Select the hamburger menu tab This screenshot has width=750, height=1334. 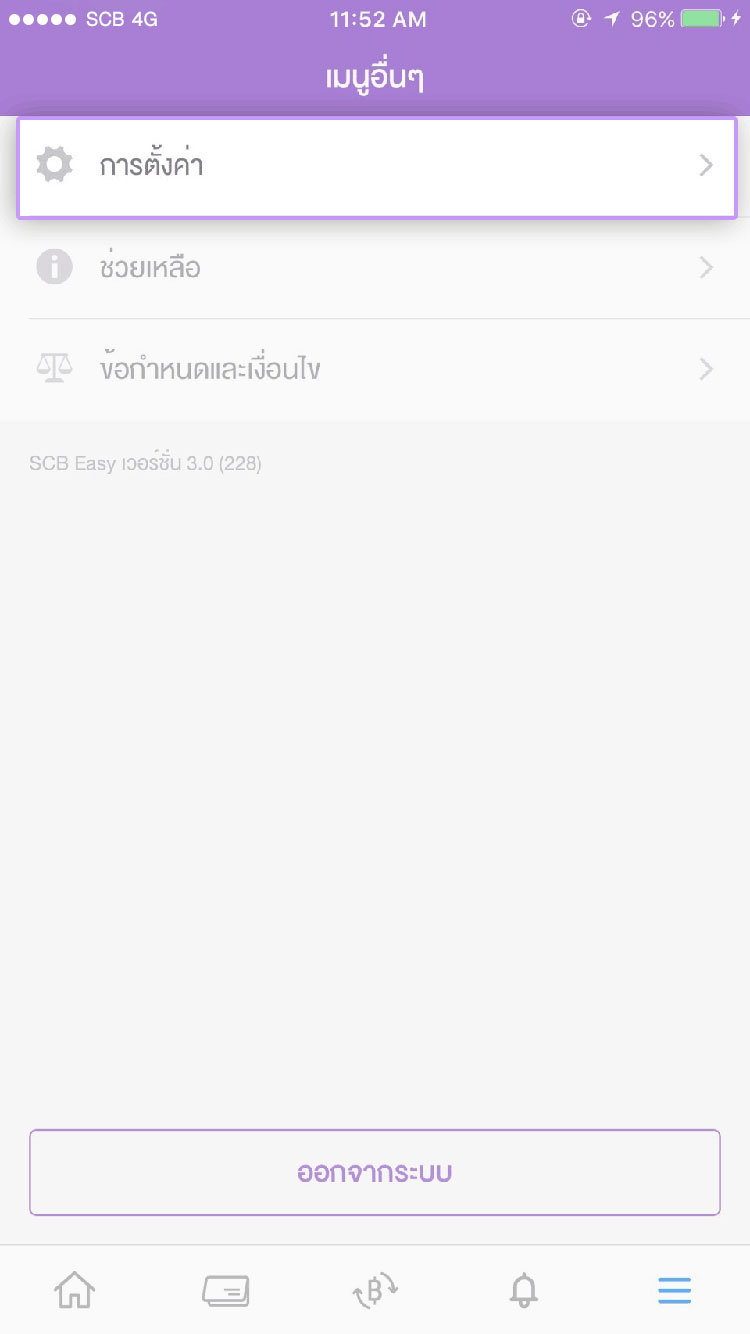point(675,1291)
